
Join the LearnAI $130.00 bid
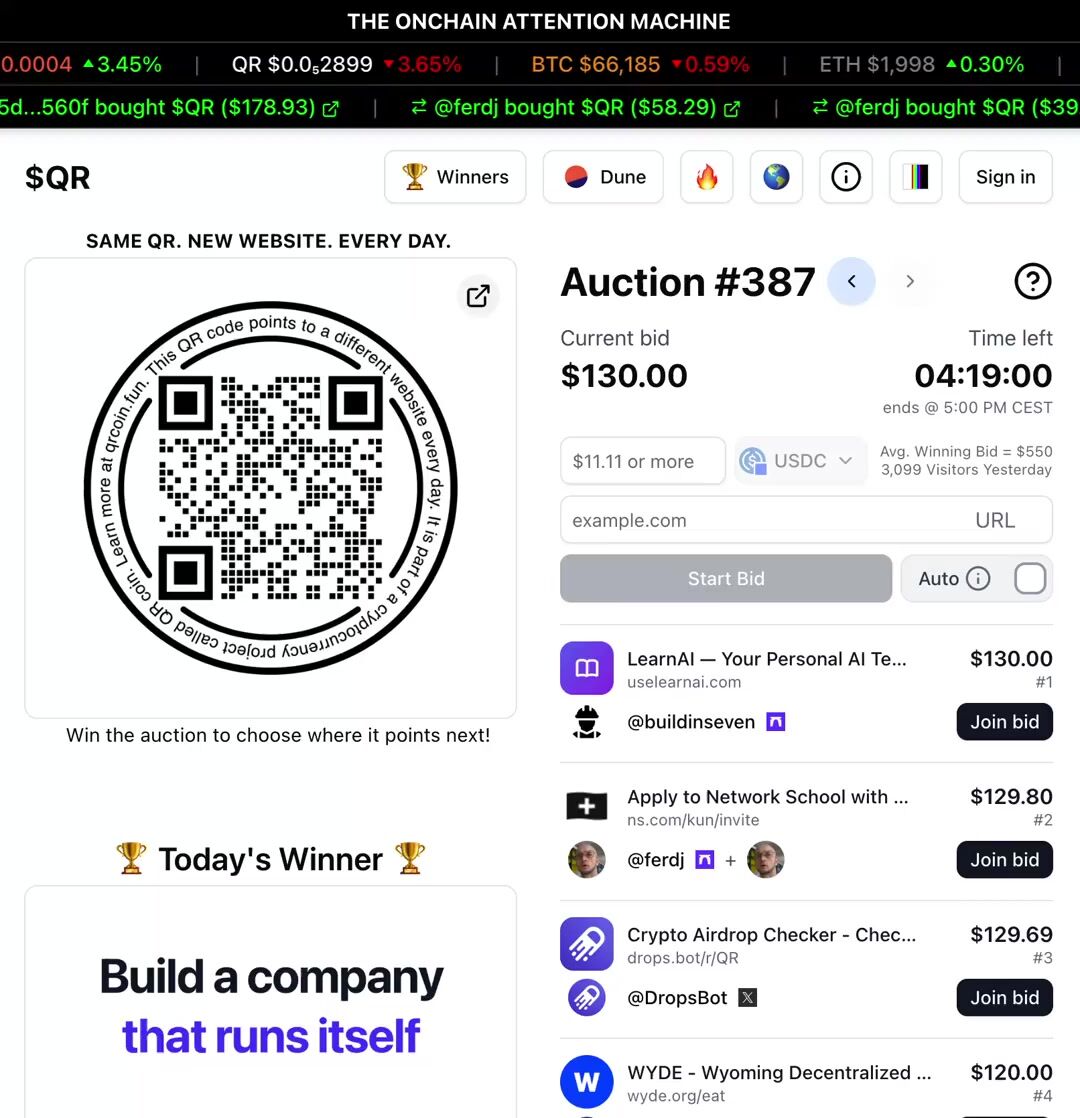(1004, 721)
